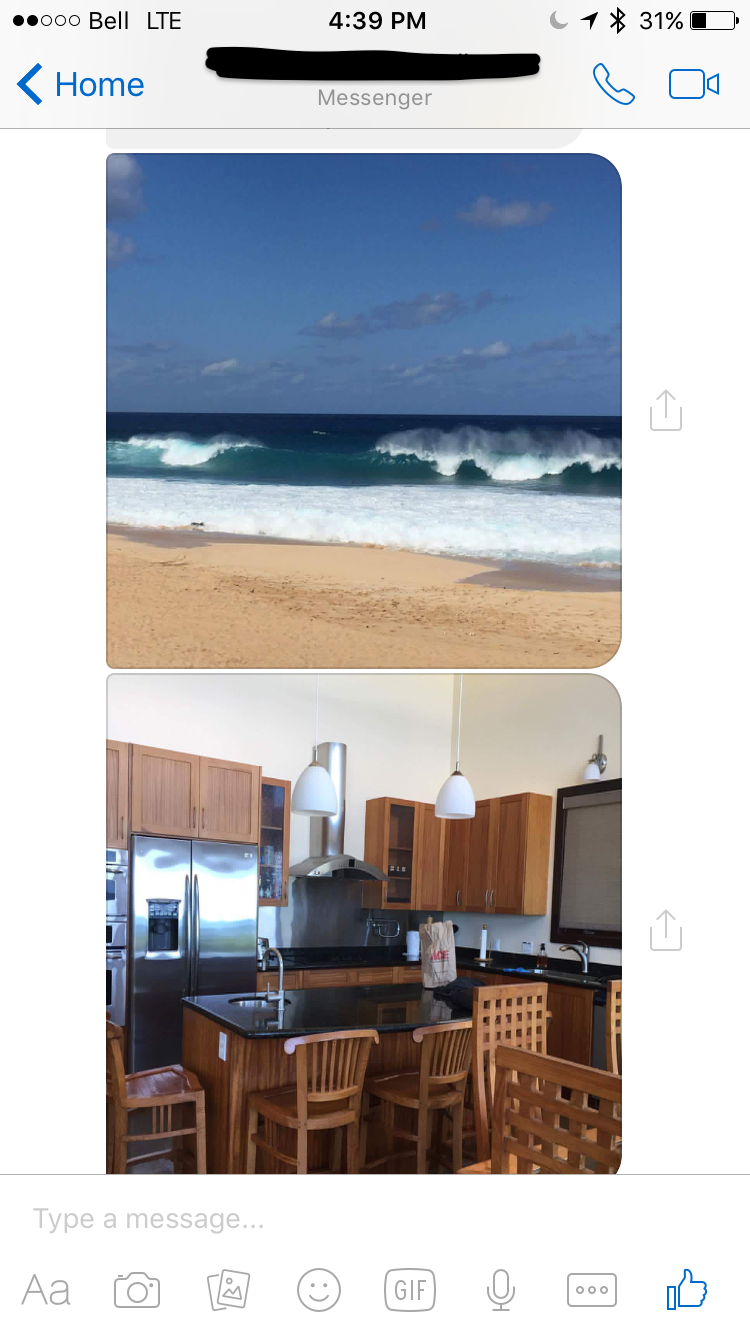Open the GIF picker
This screenshot has height=1334, width=750.
coord(410,1290)
